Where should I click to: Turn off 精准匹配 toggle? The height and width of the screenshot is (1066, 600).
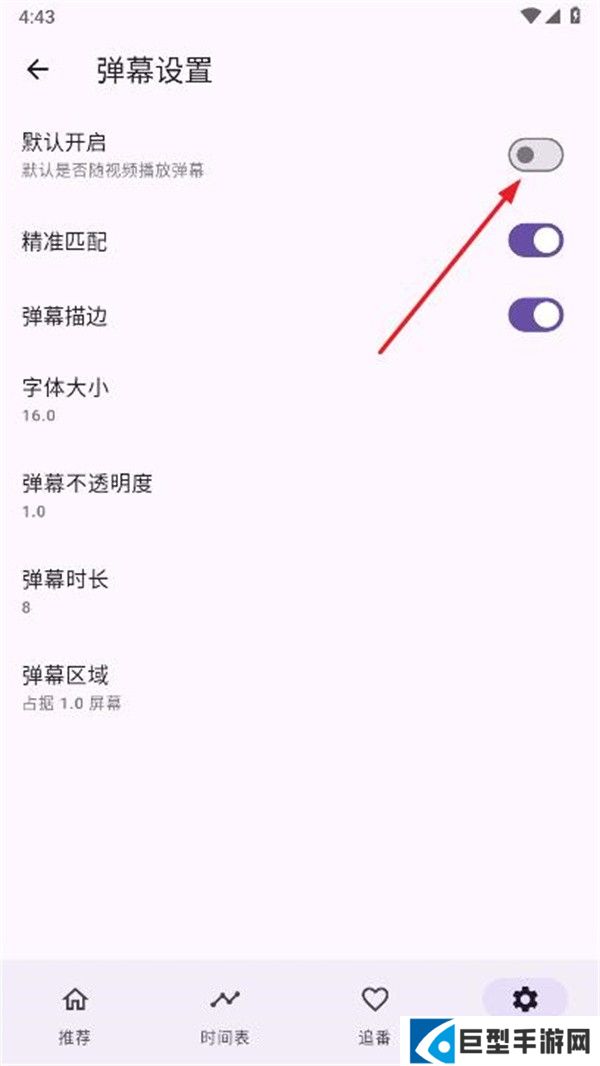tap(535, 240)
